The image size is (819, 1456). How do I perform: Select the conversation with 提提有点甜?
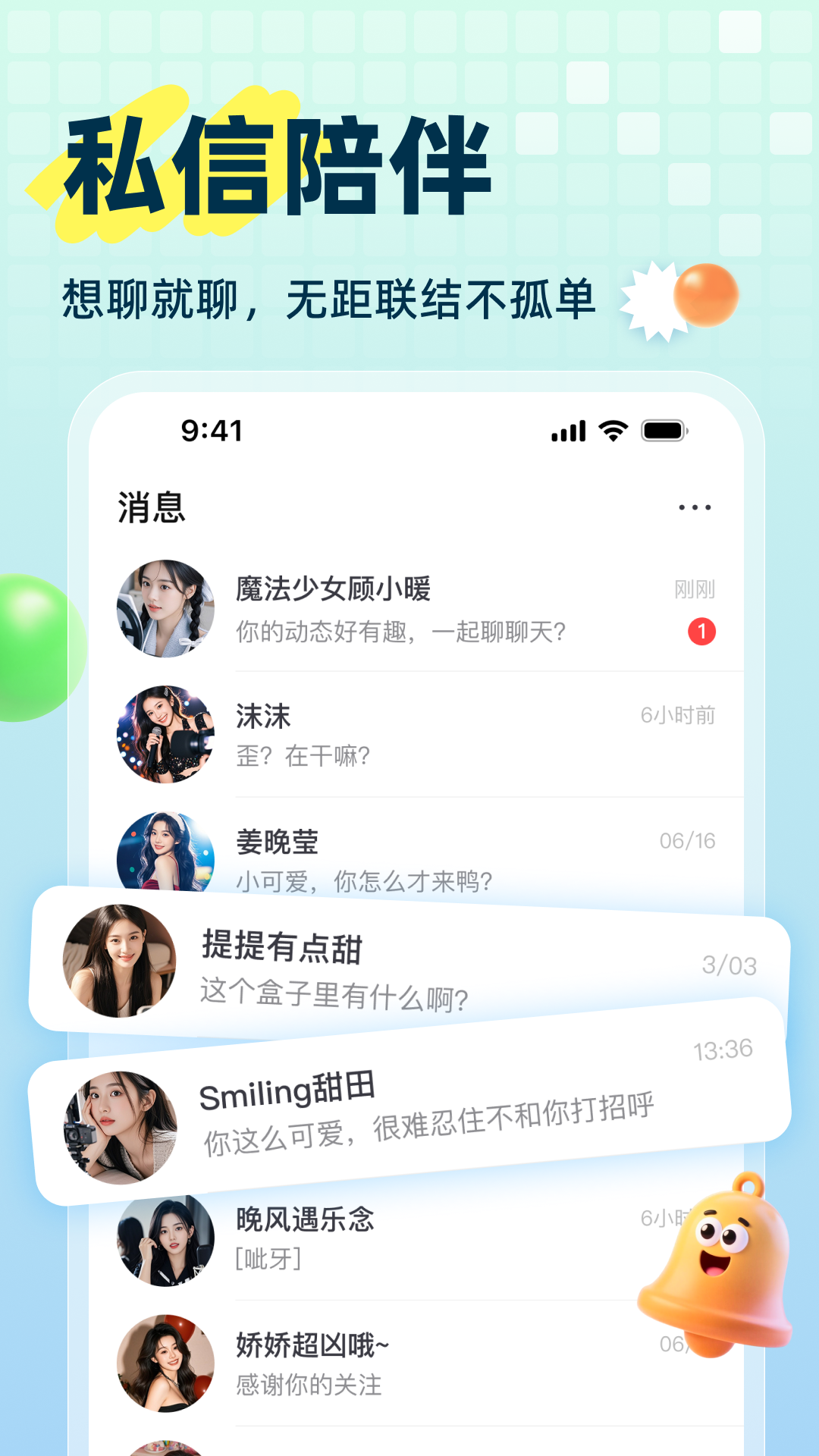[379, 963]
